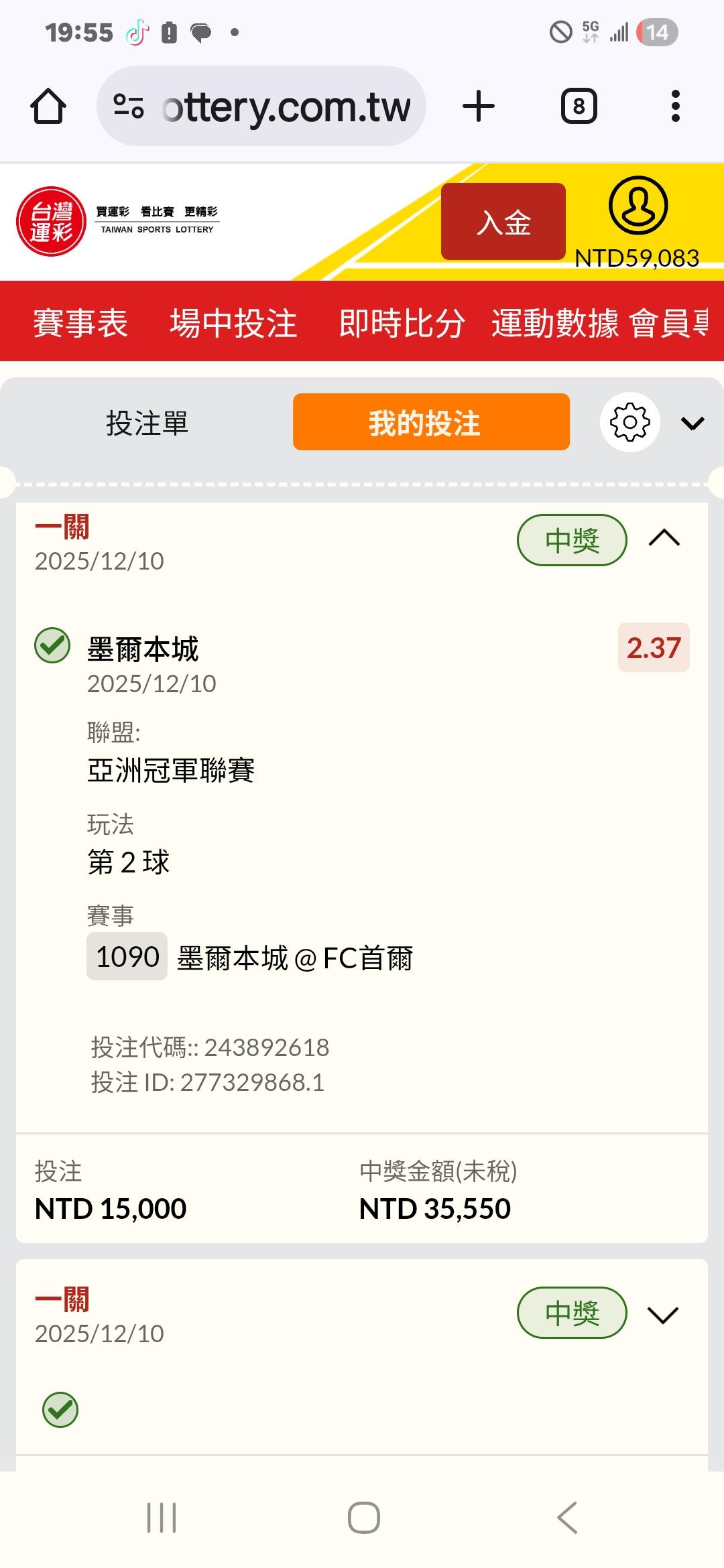Viewport: 724px width, 1568px height.
Task: Go to the browser home page
Action: click(x=48, y=107)
